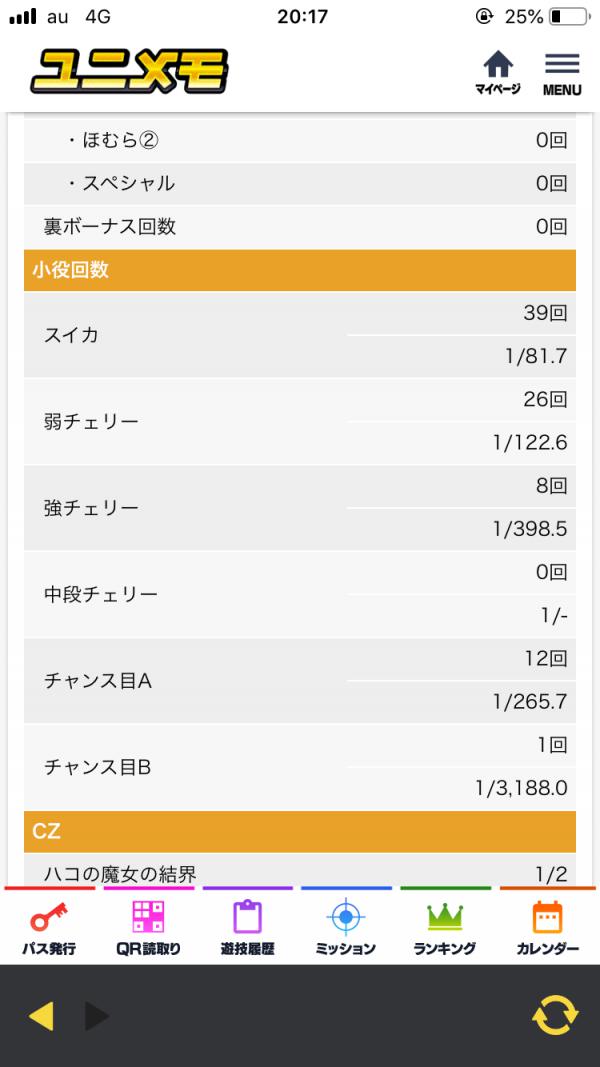Tap the パス発行 key tab
This screenshot has width=600, height=1067.
(x=49, y=927)
